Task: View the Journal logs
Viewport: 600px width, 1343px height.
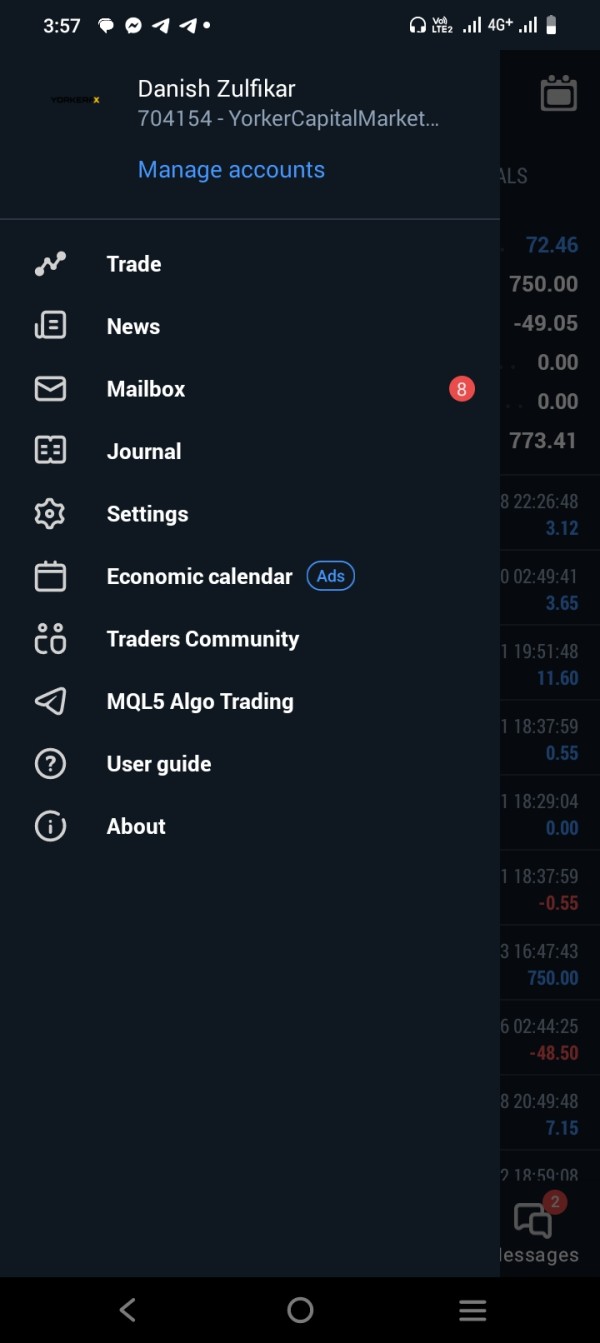Action: click(x=144, y=452)
